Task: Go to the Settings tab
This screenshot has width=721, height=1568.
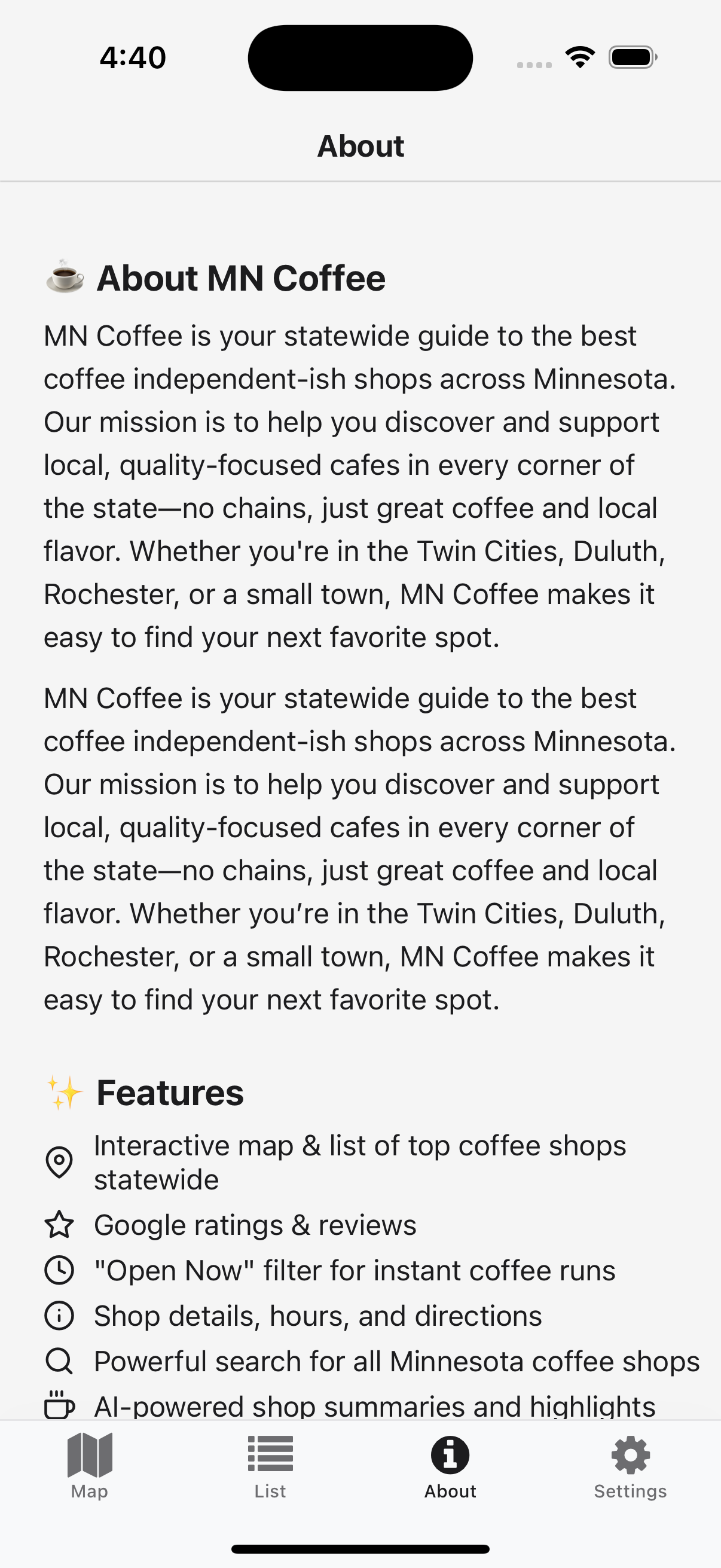Action: click(x=630, y=1466)
